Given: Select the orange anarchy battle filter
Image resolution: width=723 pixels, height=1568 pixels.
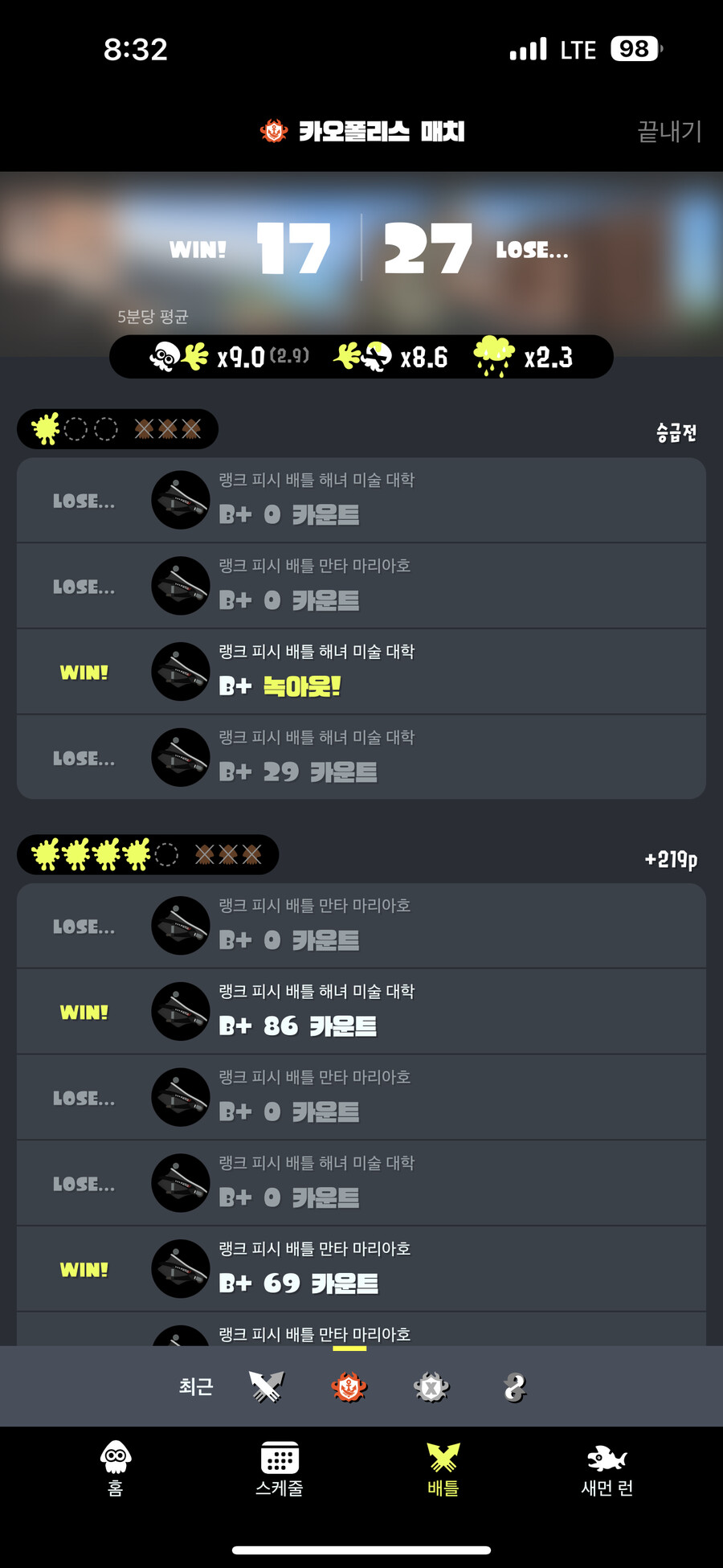Looking at the screenshot, I should (x=349, y=1386).
